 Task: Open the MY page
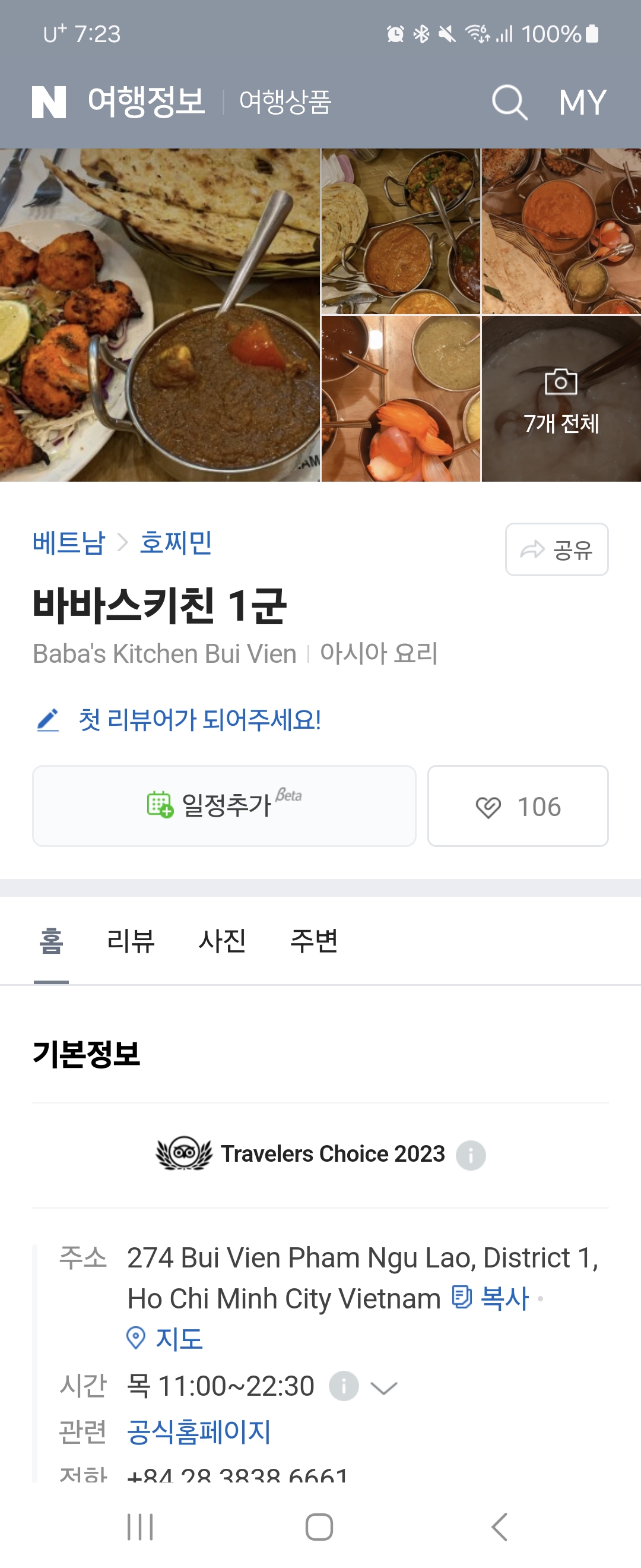(582, 102)
